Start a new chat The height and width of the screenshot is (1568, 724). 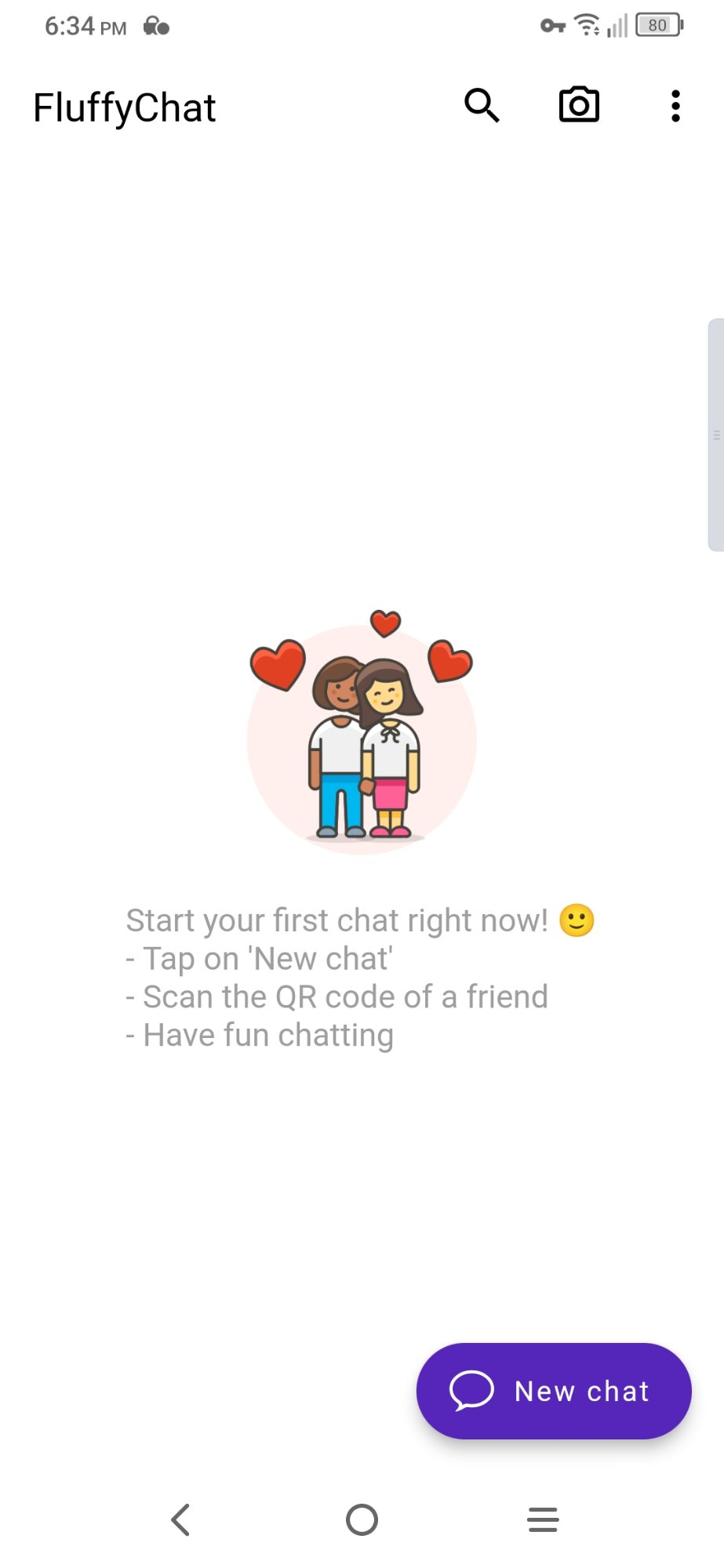click(x=554, y=1391)
